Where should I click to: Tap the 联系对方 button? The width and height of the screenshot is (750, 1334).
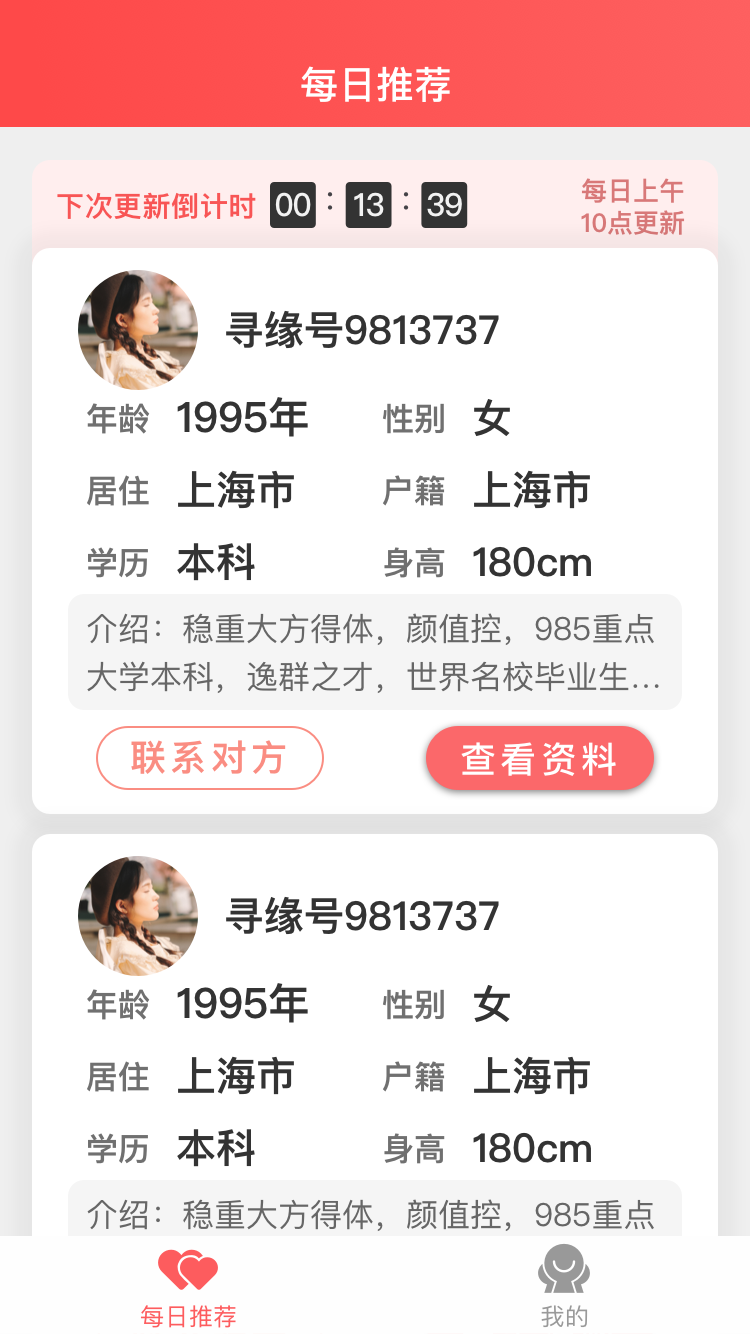point(210,758)
